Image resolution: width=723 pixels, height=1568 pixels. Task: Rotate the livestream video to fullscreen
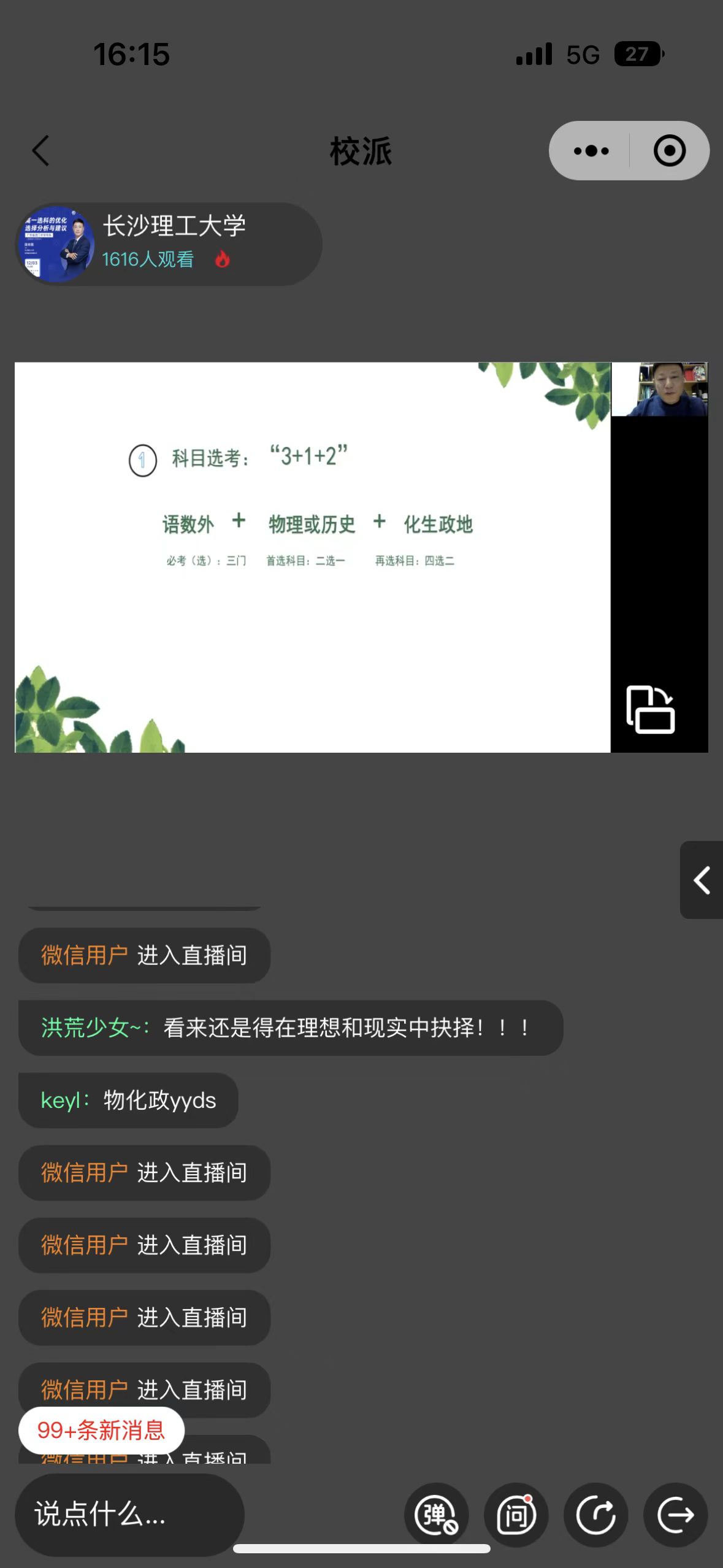650,710
